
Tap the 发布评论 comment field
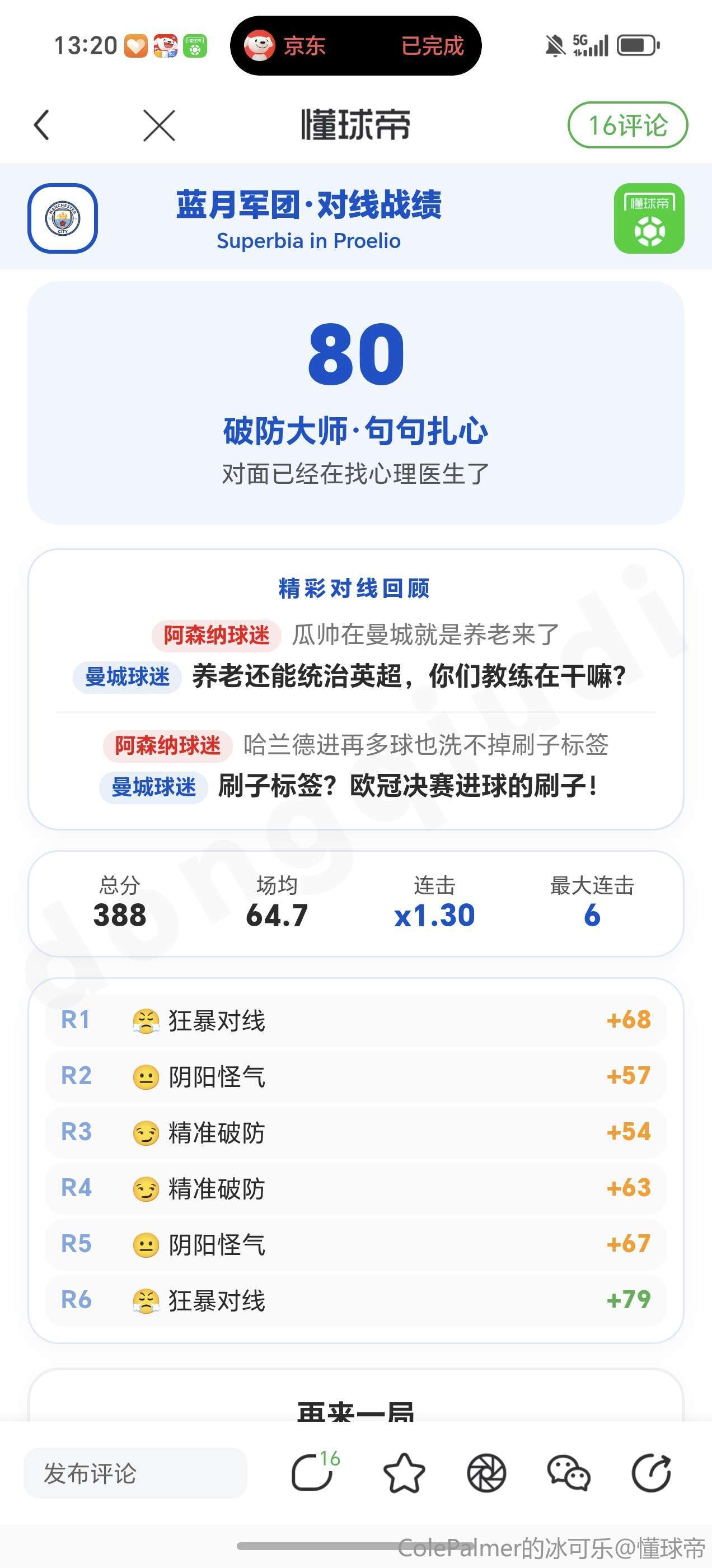pyautogui.click(x=135, y=1473)
